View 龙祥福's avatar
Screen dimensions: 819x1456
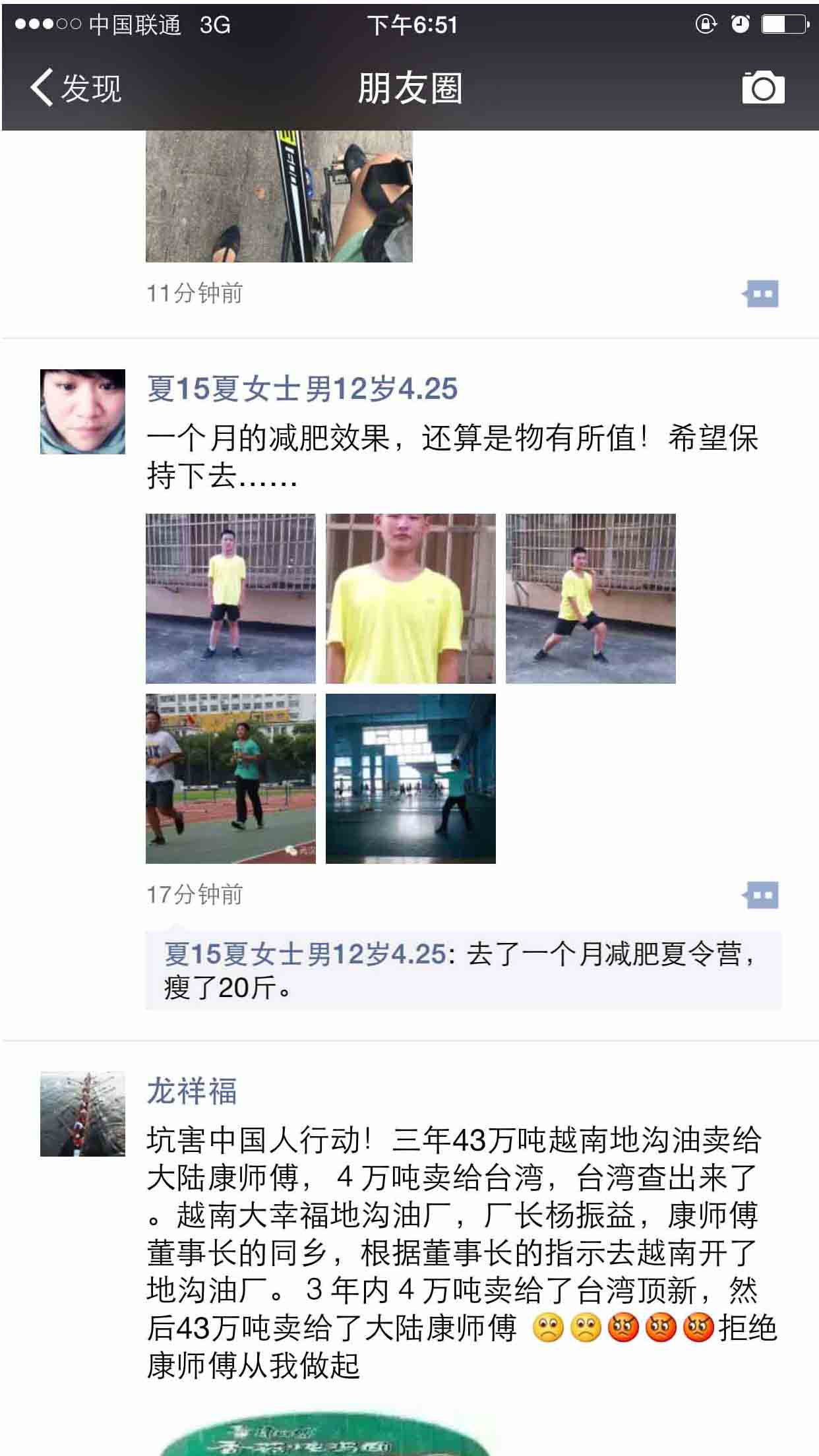tap(82, 1114)
